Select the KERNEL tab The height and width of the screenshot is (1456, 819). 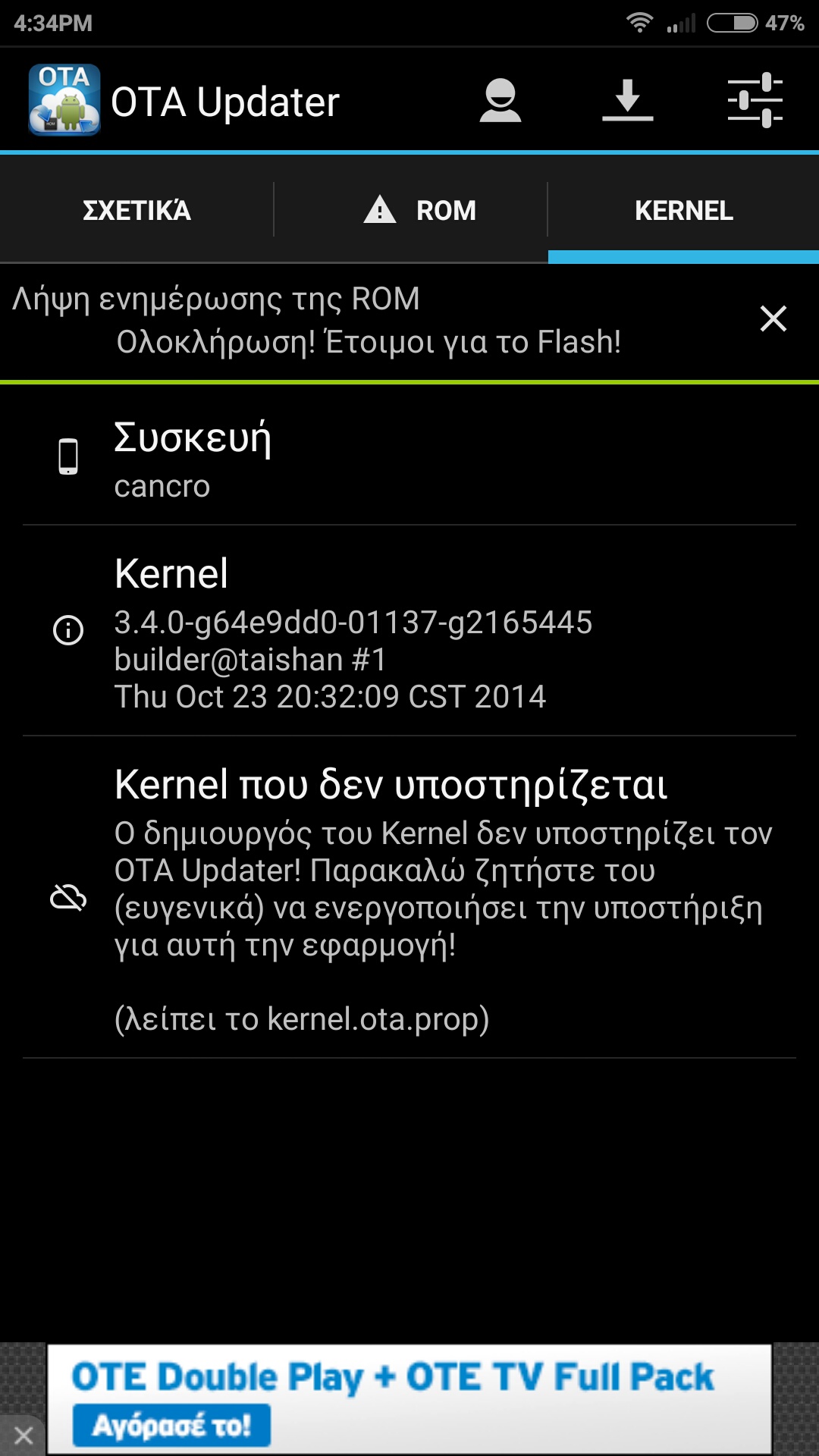(683, 210)
